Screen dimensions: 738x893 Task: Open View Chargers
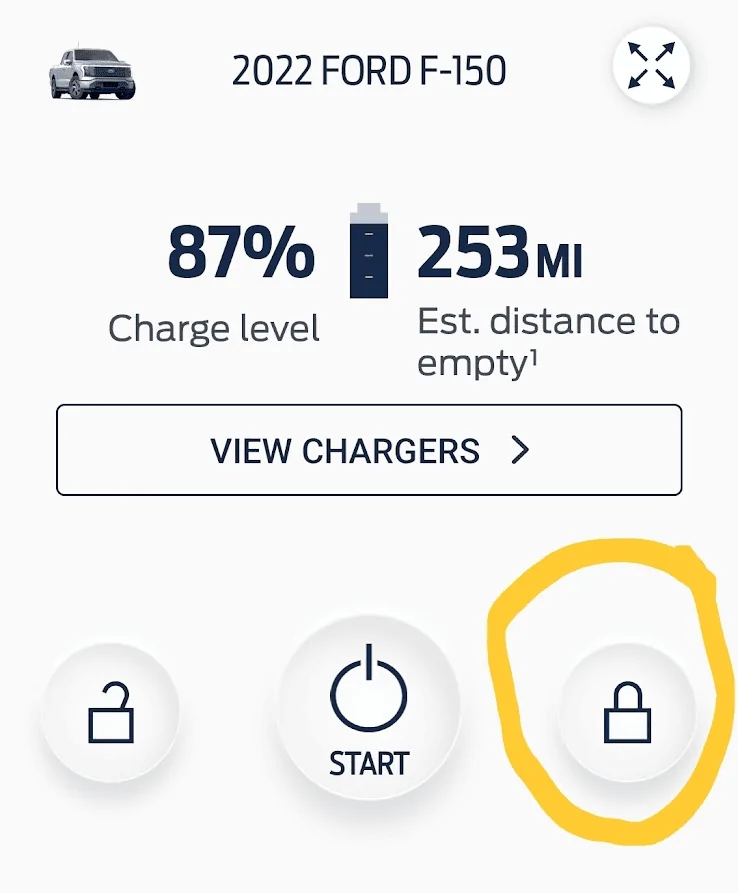point(369,450)
